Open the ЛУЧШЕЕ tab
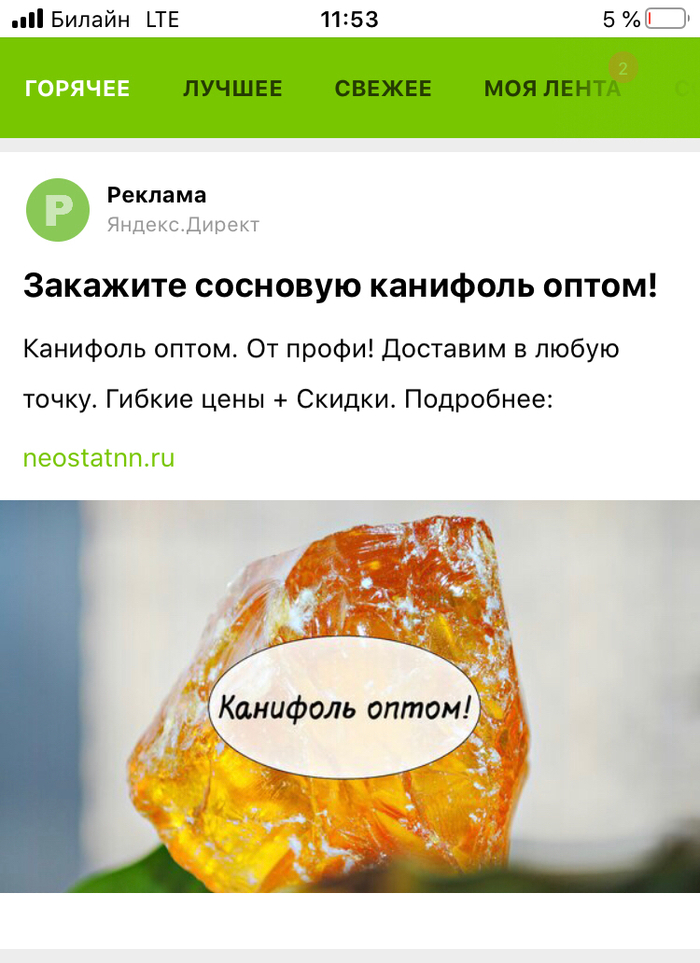The image size is (700, 963). coord(232,89)
